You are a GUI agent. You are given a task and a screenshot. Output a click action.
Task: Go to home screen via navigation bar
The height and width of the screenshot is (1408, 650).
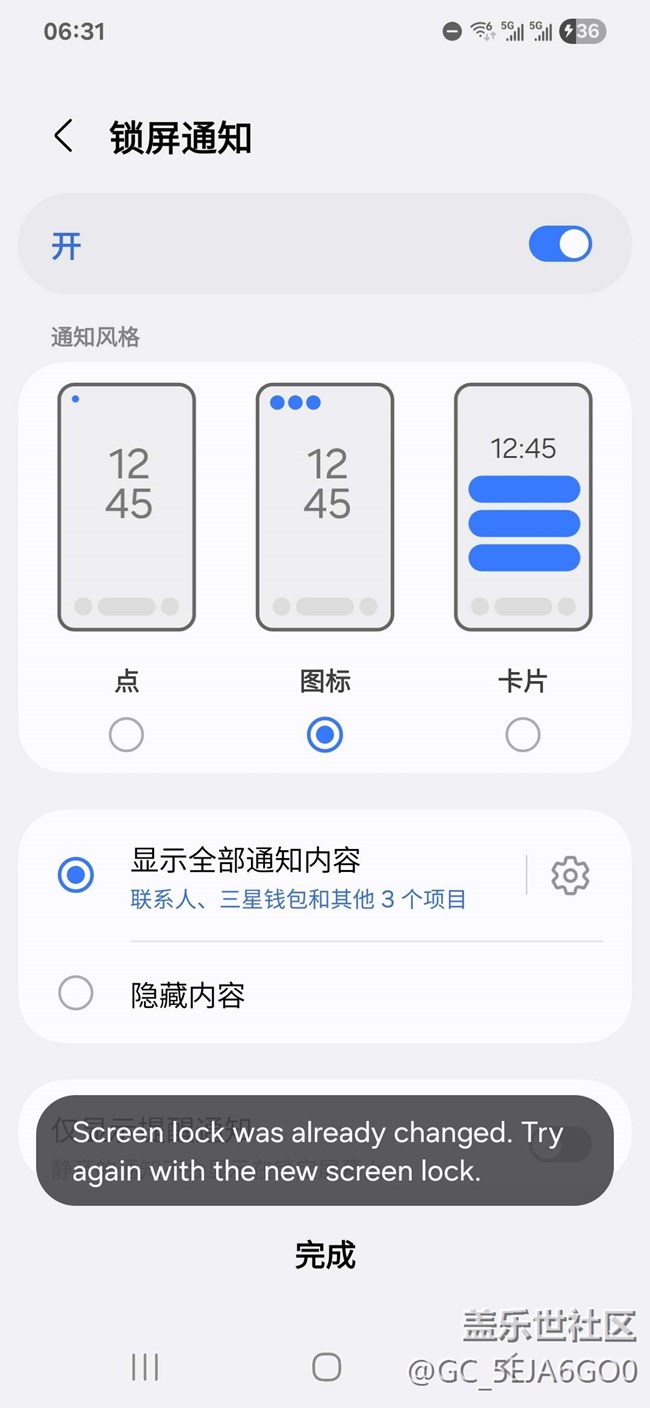[326, 1367]
